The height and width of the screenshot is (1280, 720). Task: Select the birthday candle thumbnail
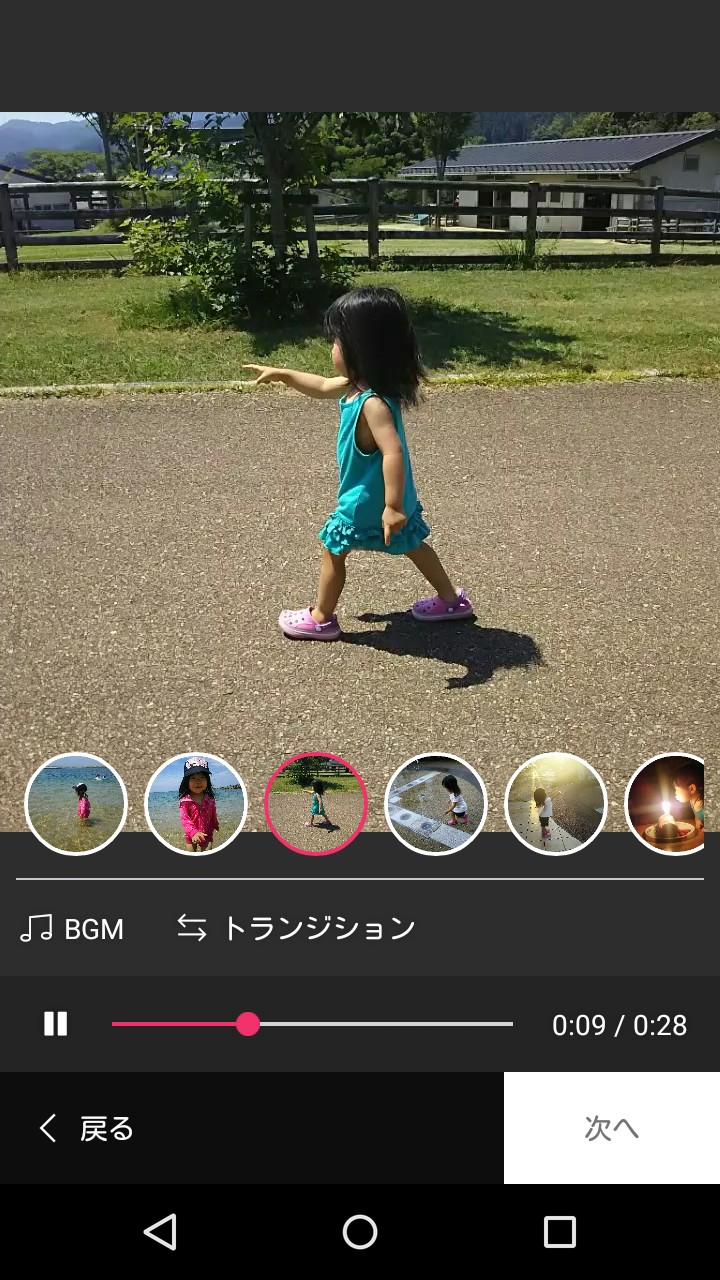(668, 804)
